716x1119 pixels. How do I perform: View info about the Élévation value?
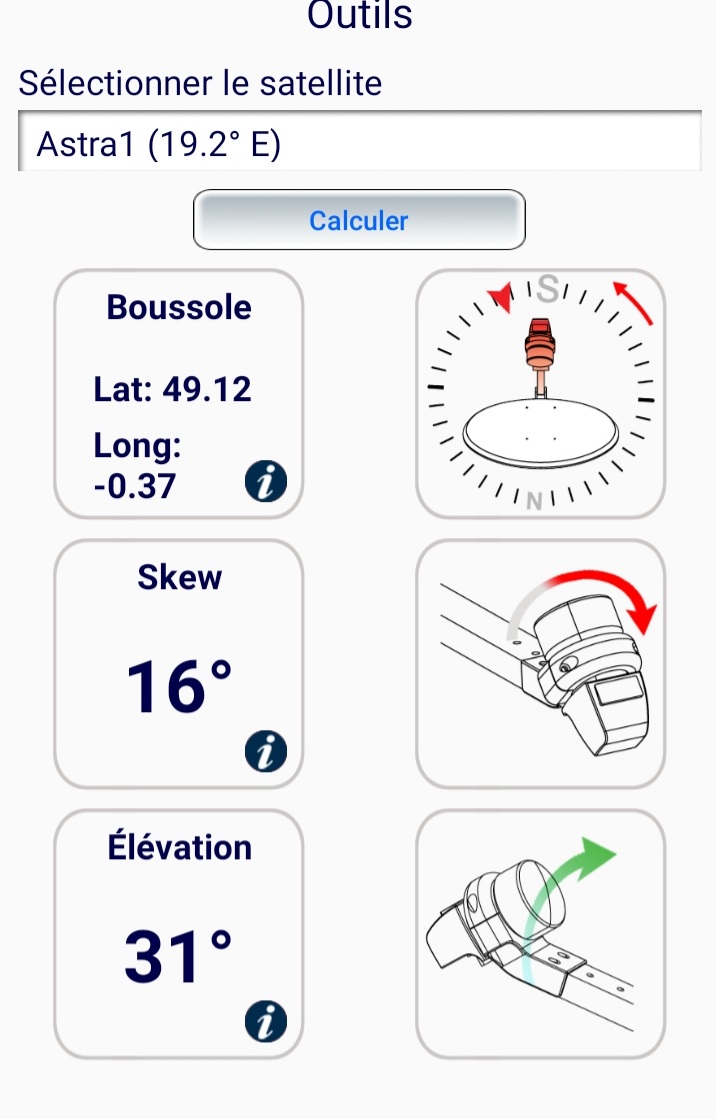[x=265, y=1022]
